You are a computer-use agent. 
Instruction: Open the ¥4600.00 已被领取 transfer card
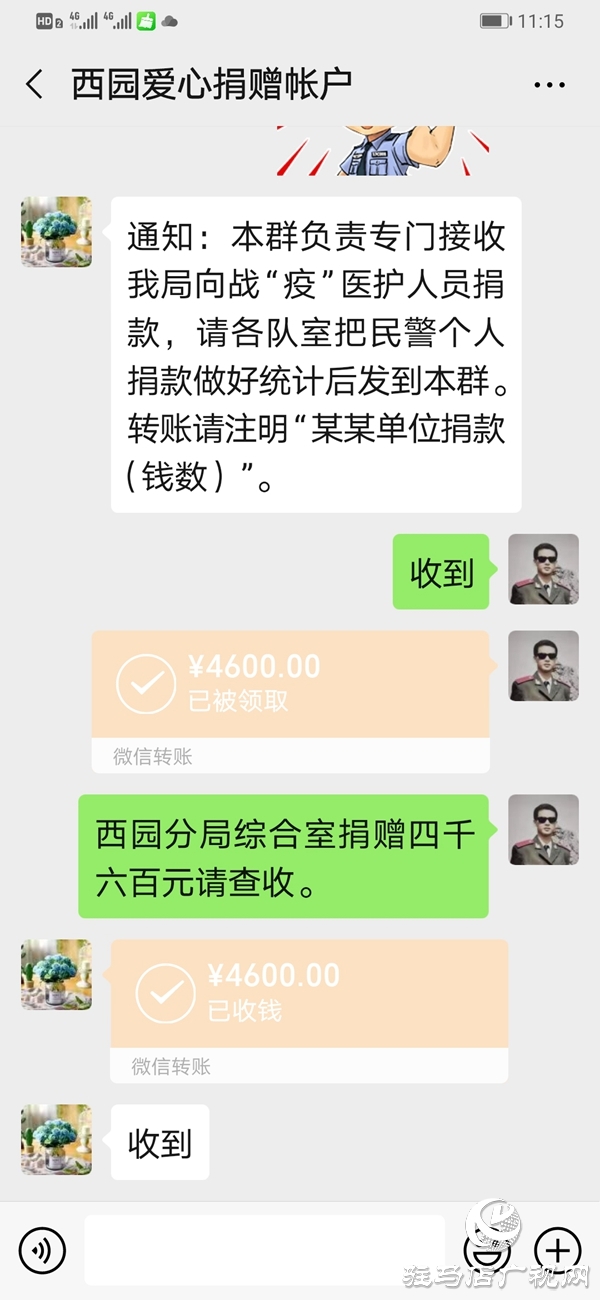[x=290, y=700]
